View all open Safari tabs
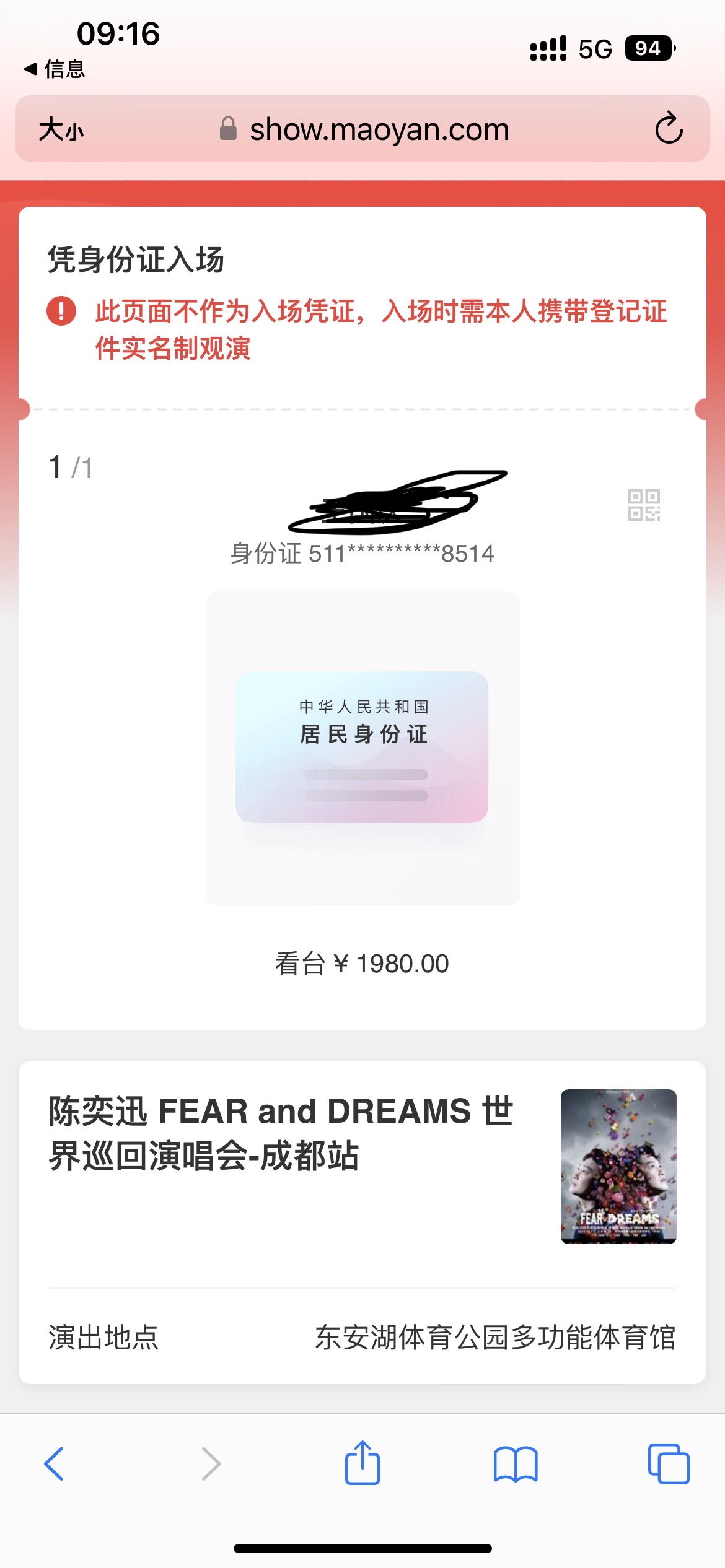 (668, 1464)
